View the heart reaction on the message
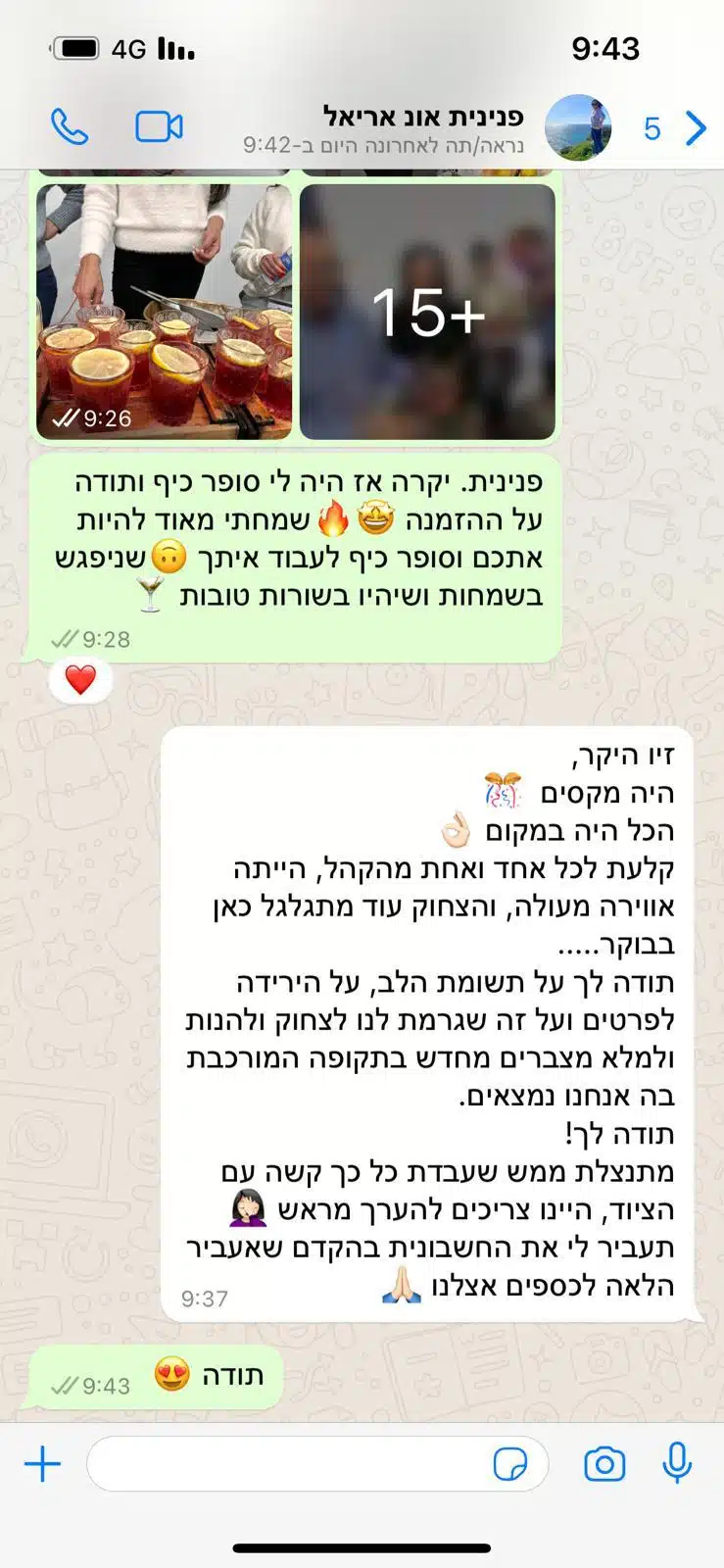The height and width of the screenshot is (1568, 724). pos(80,679)
